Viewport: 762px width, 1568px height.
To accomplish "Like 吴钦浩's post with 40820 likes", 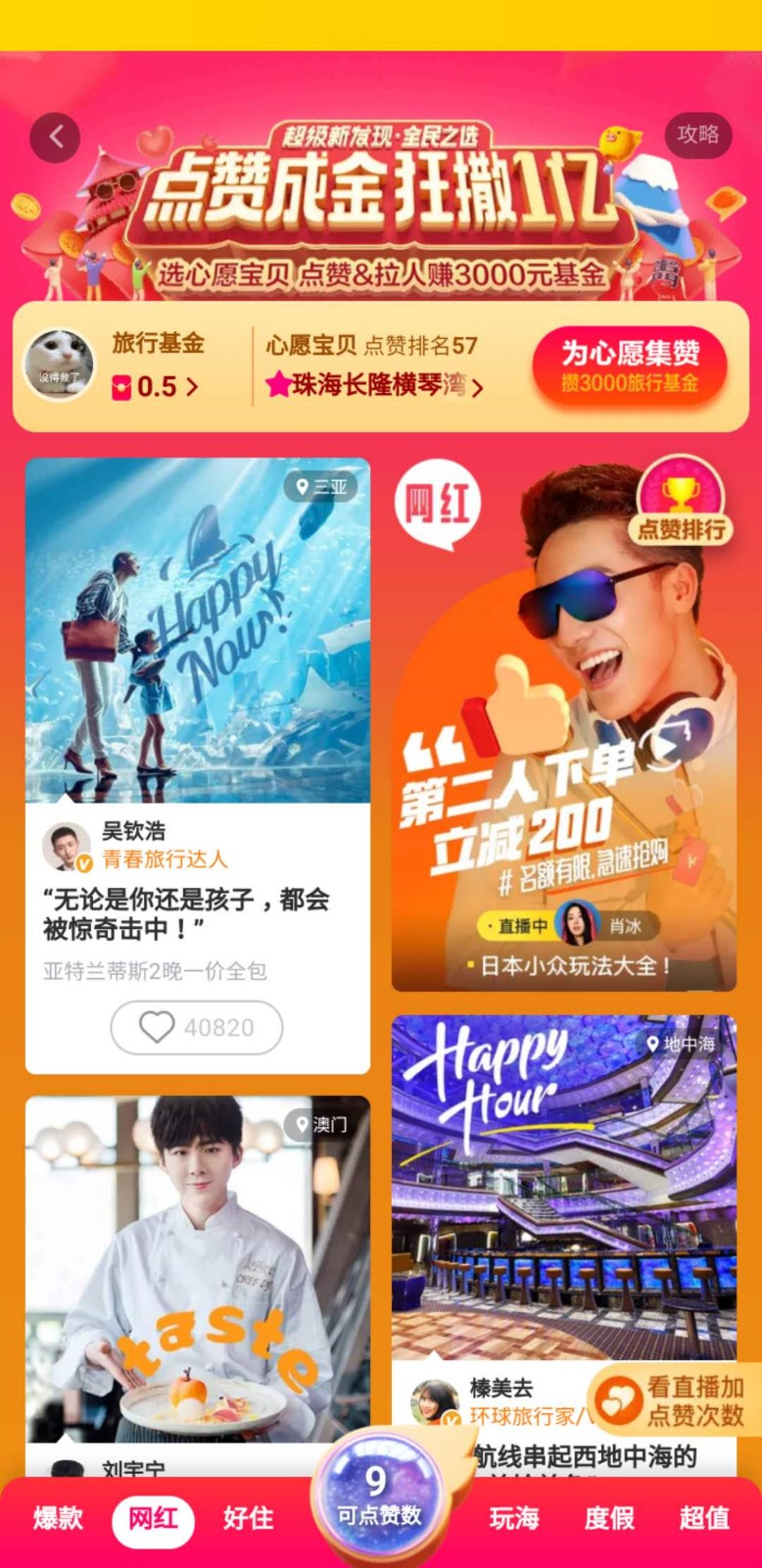I will point(197,1027).
